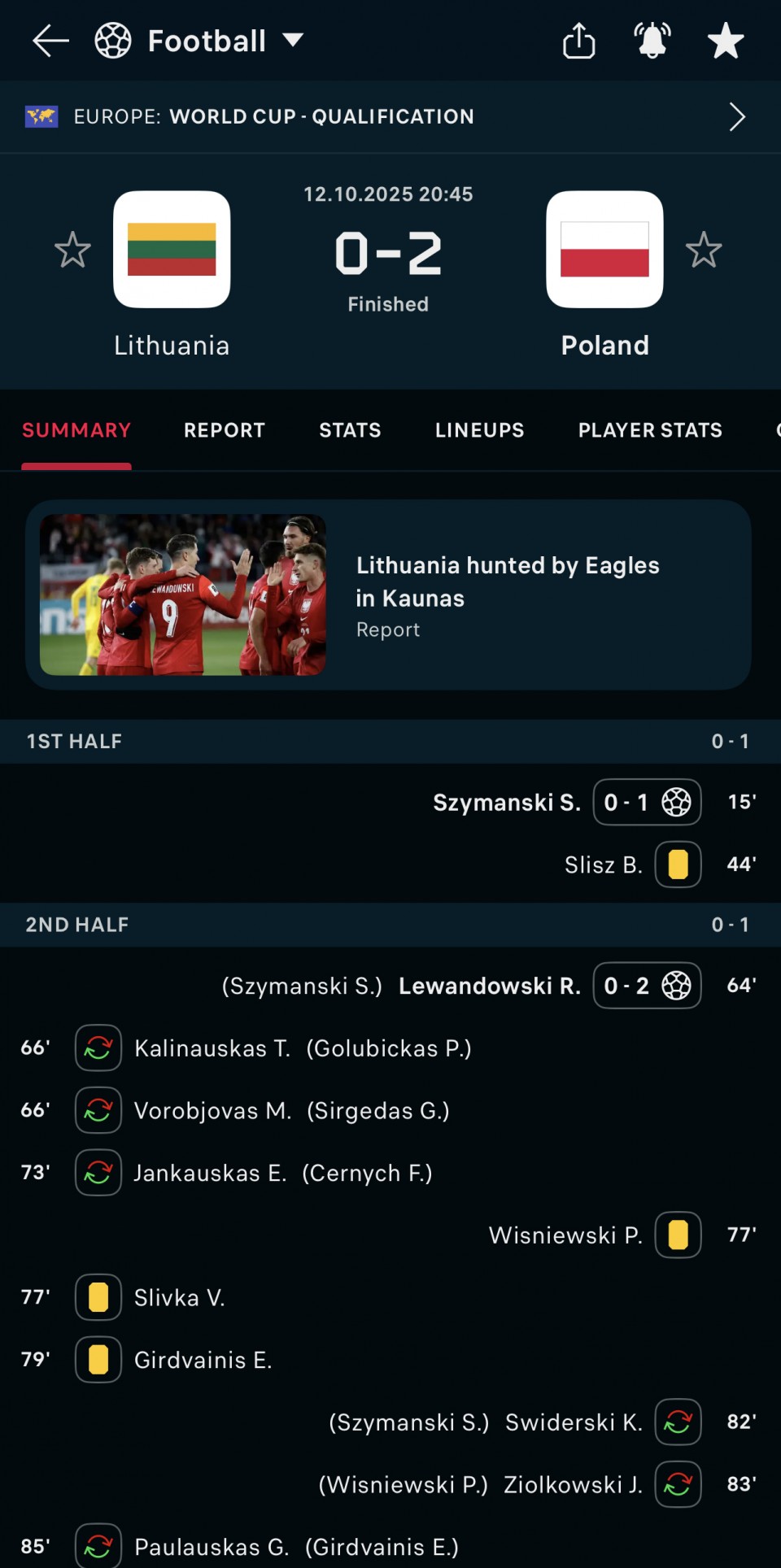Toggle match notifications bell
781x1568 pixels.
(x=652, y=41)
